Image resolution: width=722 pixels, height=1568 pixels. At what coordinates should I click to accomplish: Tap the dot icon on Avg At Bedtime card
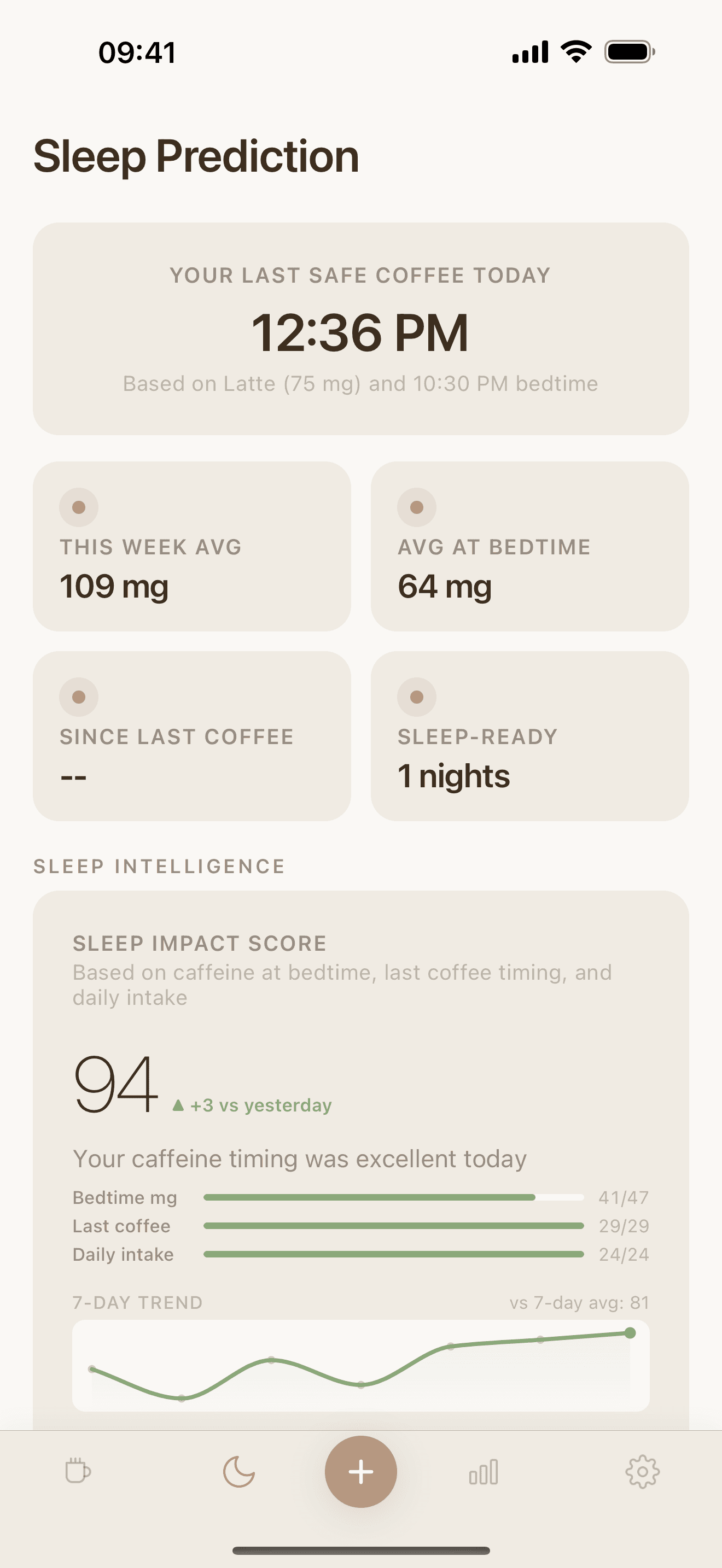tap(416, 506)
